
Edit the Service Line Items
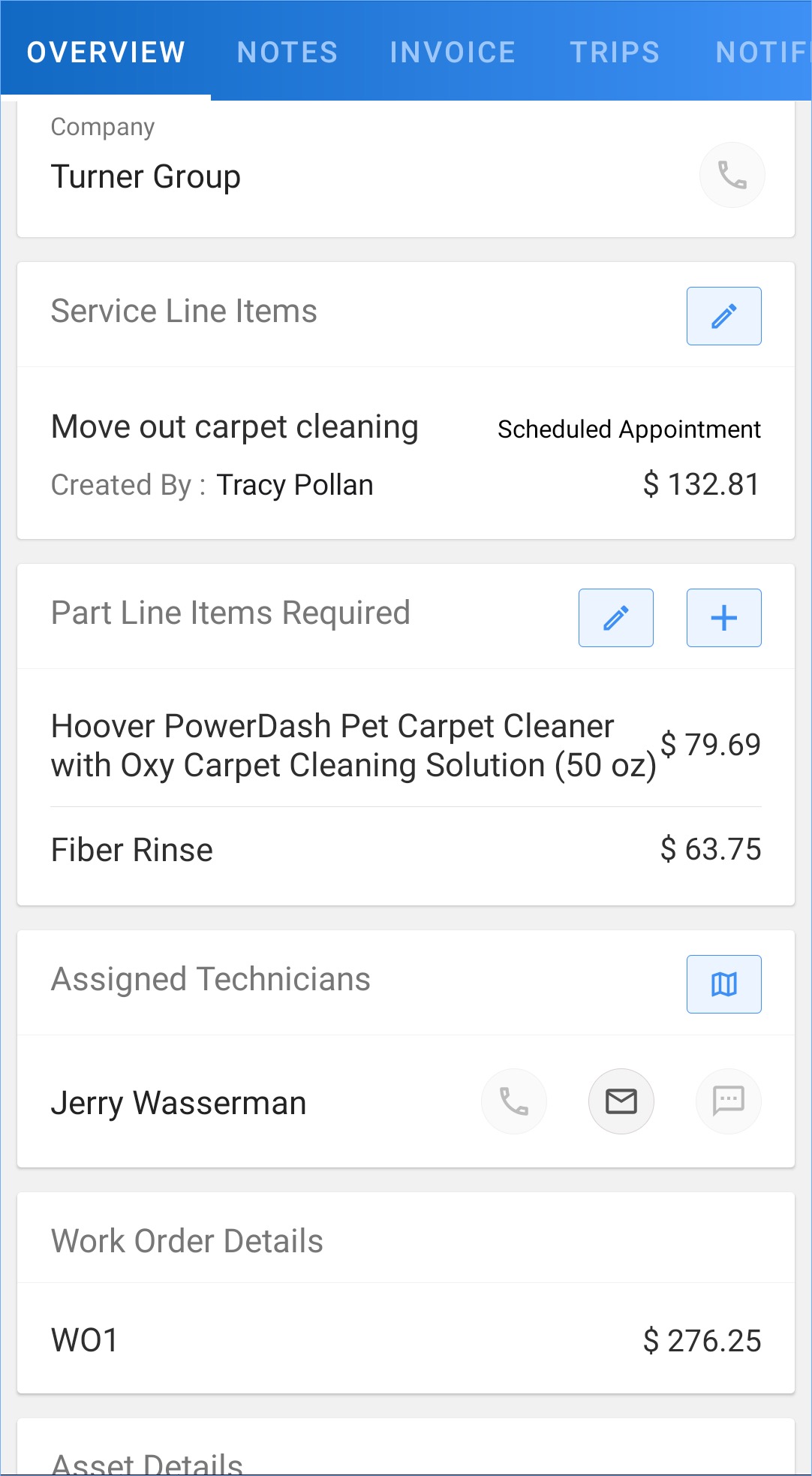[723, 316]
